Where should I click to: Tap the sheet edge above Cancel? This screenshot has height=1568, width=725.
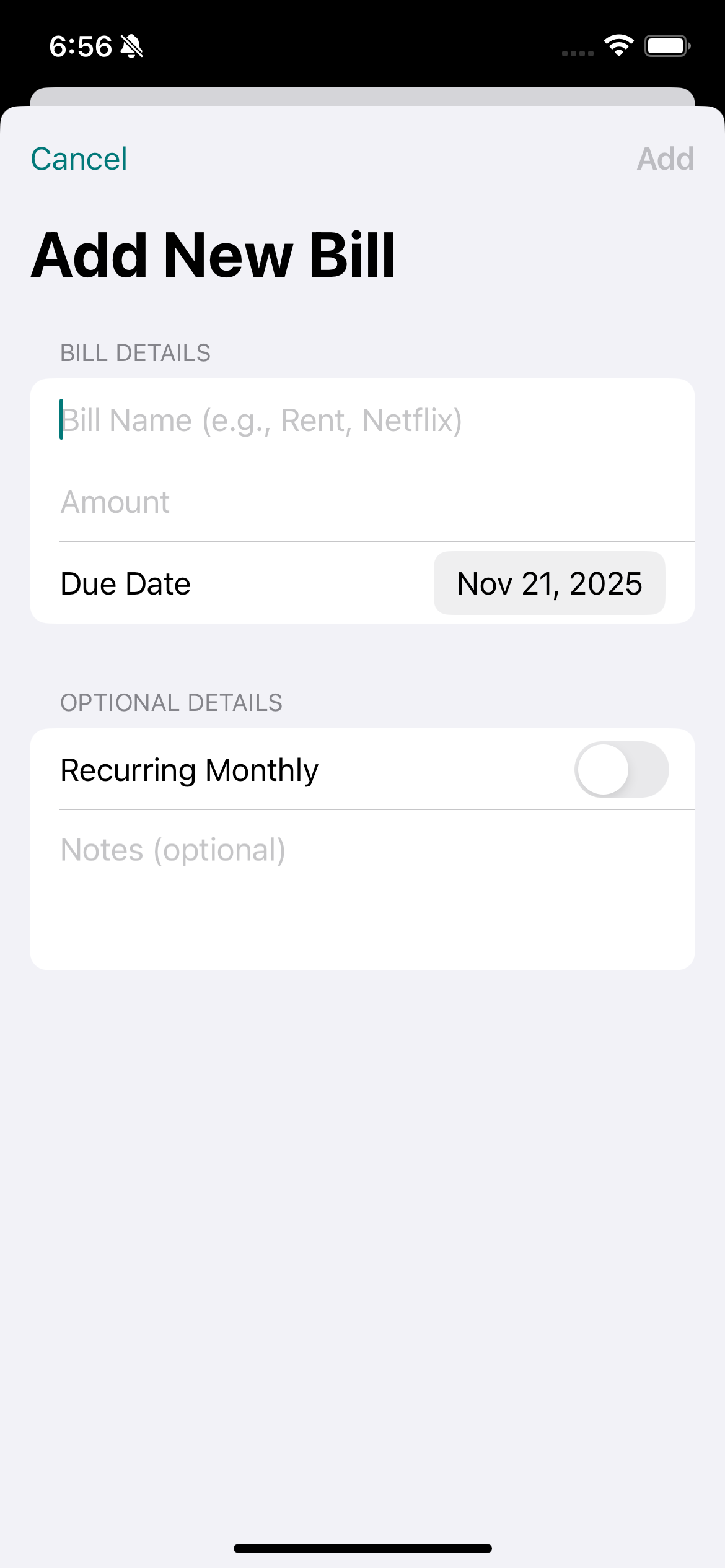click(x=362, y=99)
